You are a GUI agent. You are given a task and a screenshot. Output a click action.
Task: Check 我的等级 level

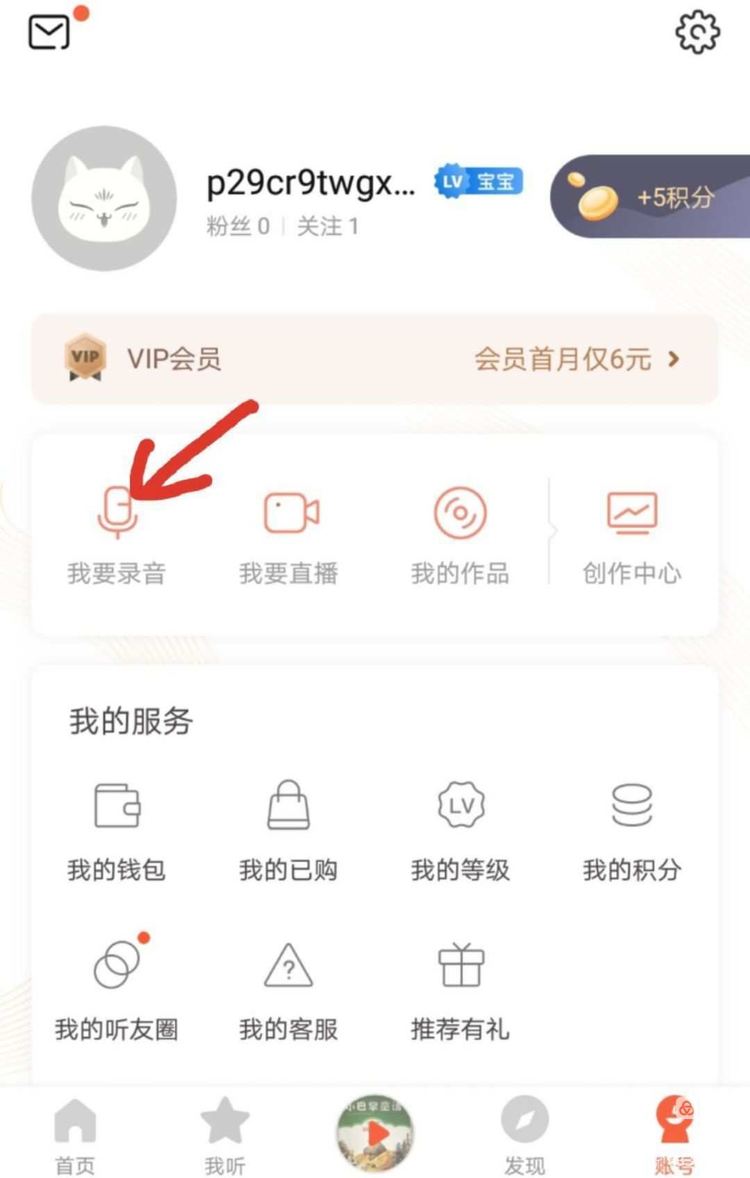pos(460,828)
